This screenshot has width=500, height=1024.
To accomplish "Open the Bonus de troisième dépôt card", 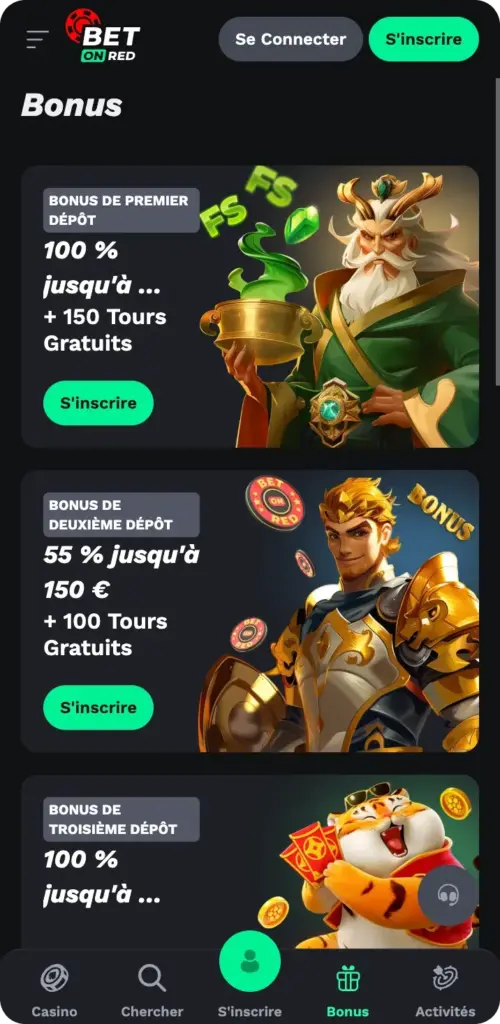I will 250,862.
